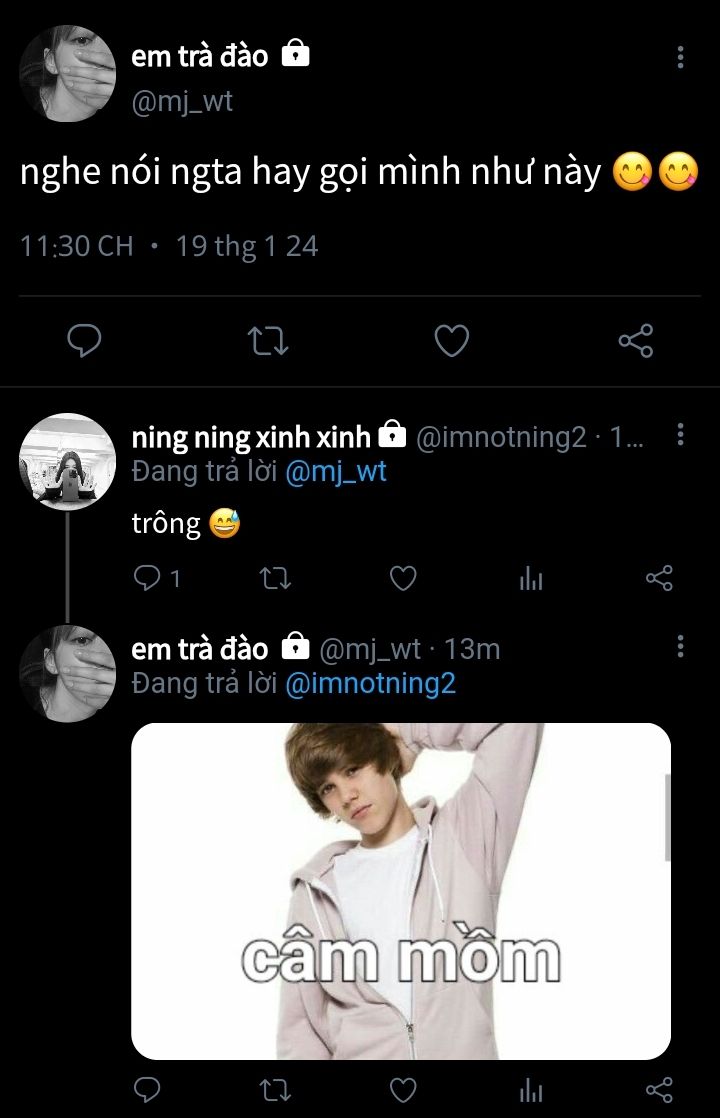
Task: Open overflow menu on em trà đào's meme reply
Action: (x=680, y=646)
